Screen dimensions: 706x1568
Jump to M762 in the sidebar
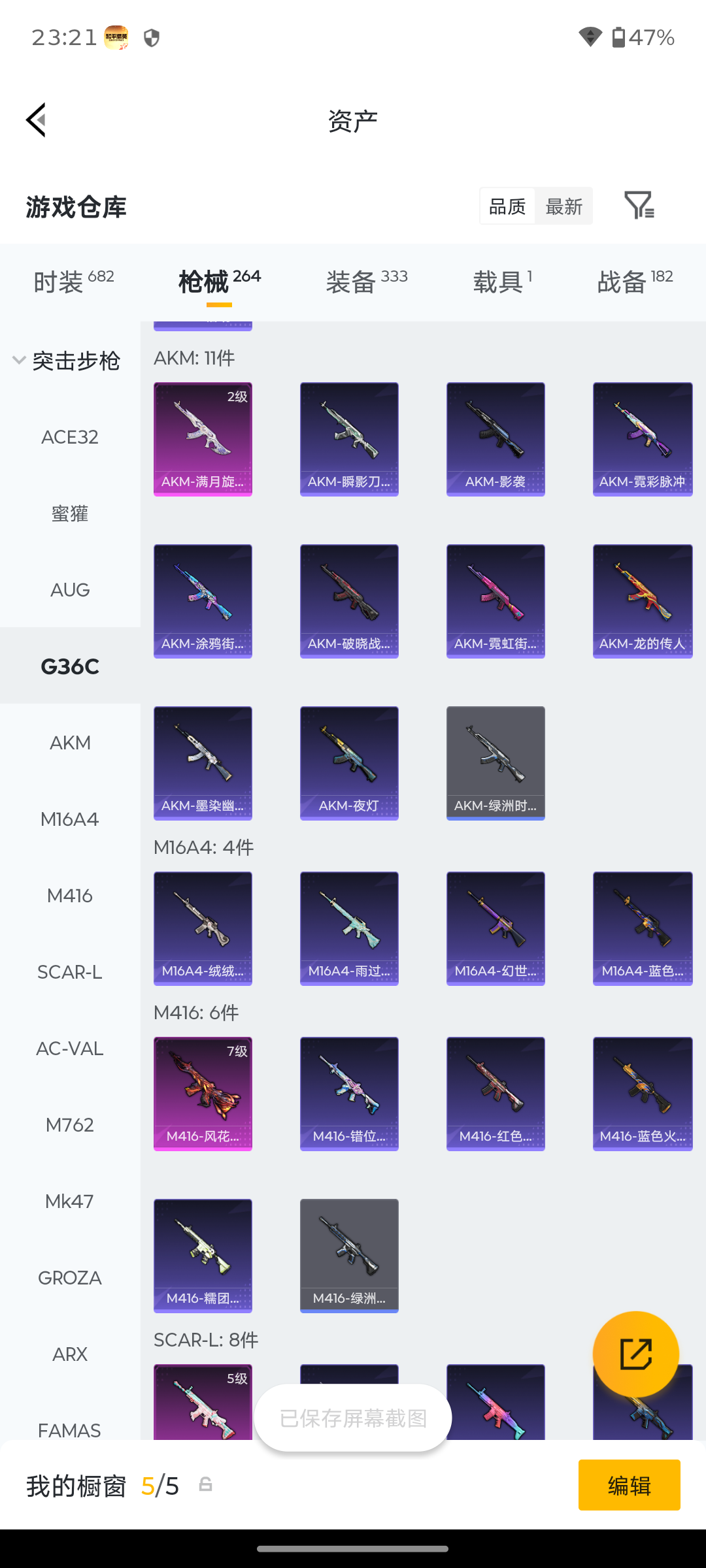[70, 1125]
